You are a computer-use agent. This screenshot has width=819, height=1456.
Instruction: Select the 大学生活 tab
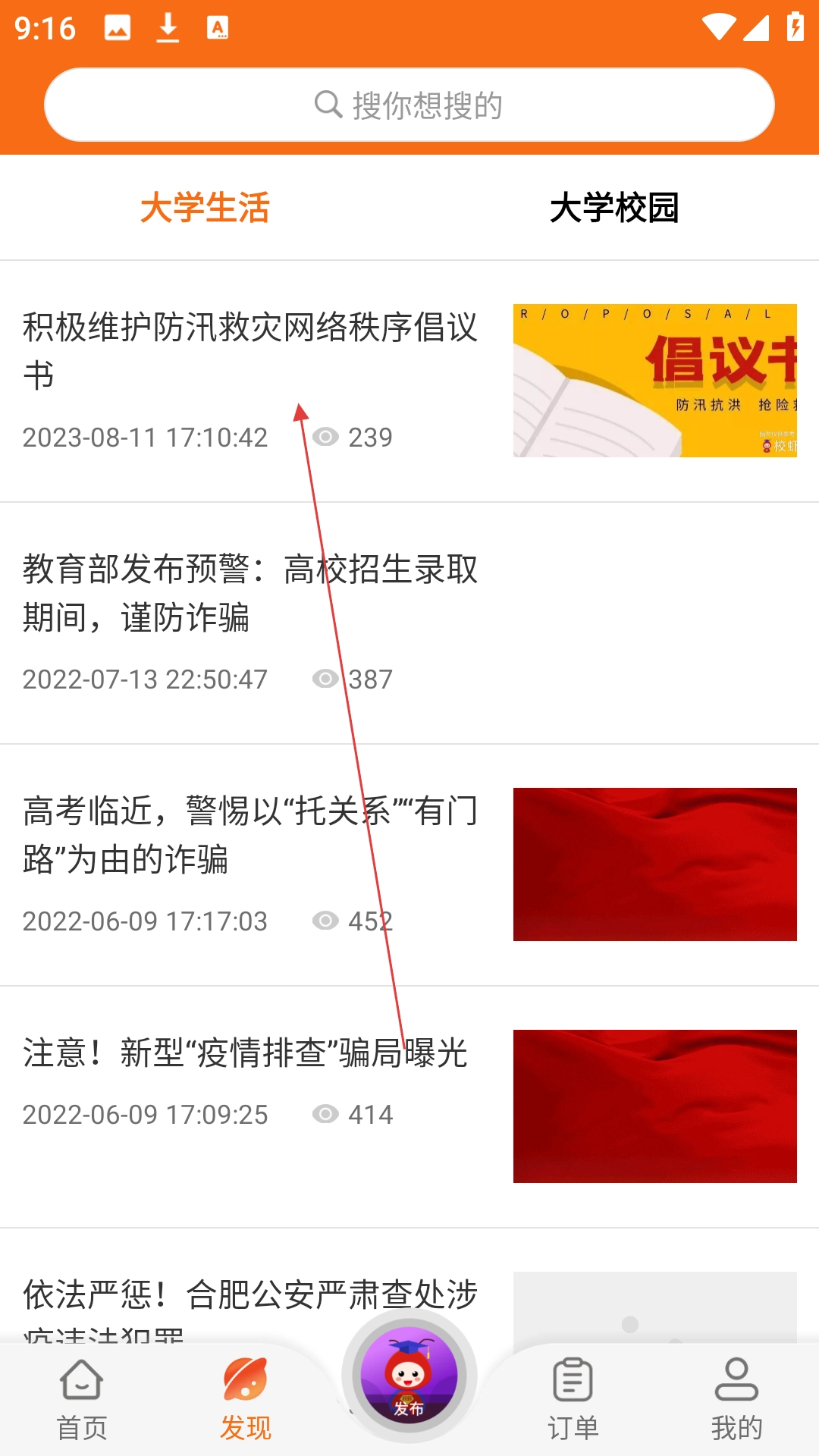pos(205,208)
